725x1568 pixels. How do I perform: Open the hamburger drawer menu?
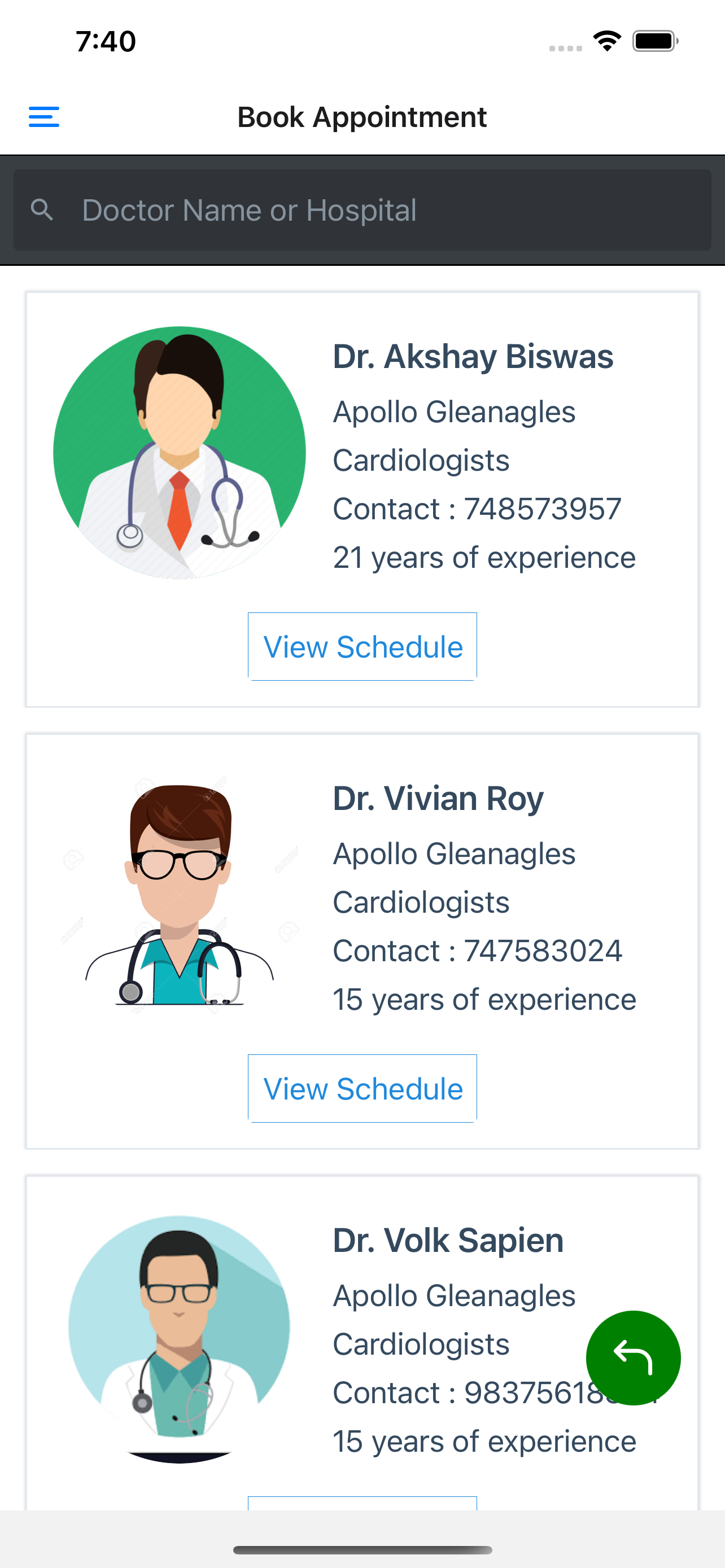point(44,117)
